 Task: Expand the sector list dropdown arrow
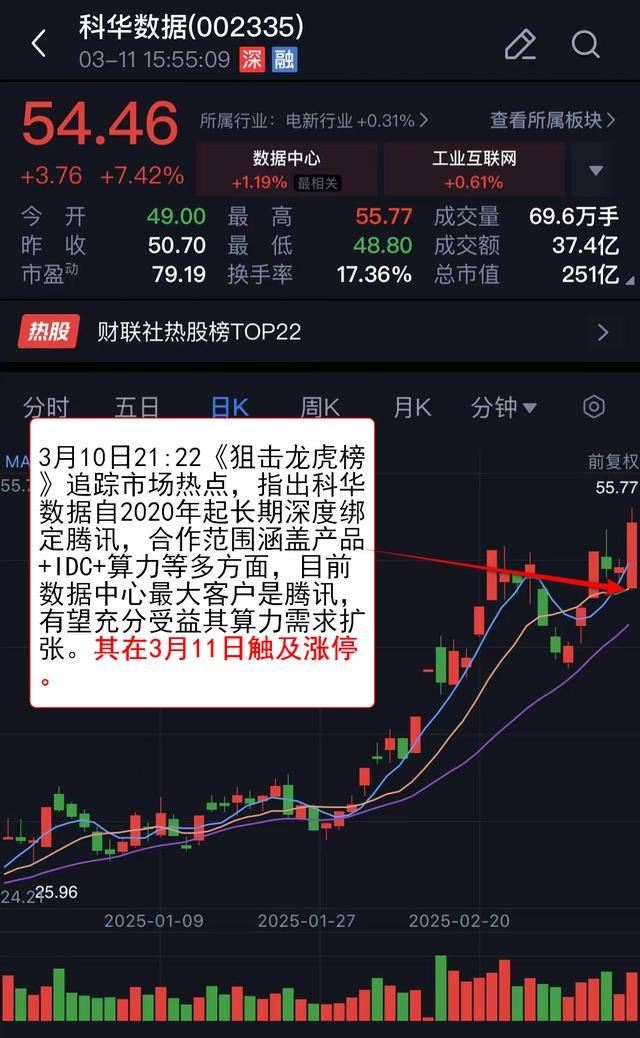click(596, 171)
